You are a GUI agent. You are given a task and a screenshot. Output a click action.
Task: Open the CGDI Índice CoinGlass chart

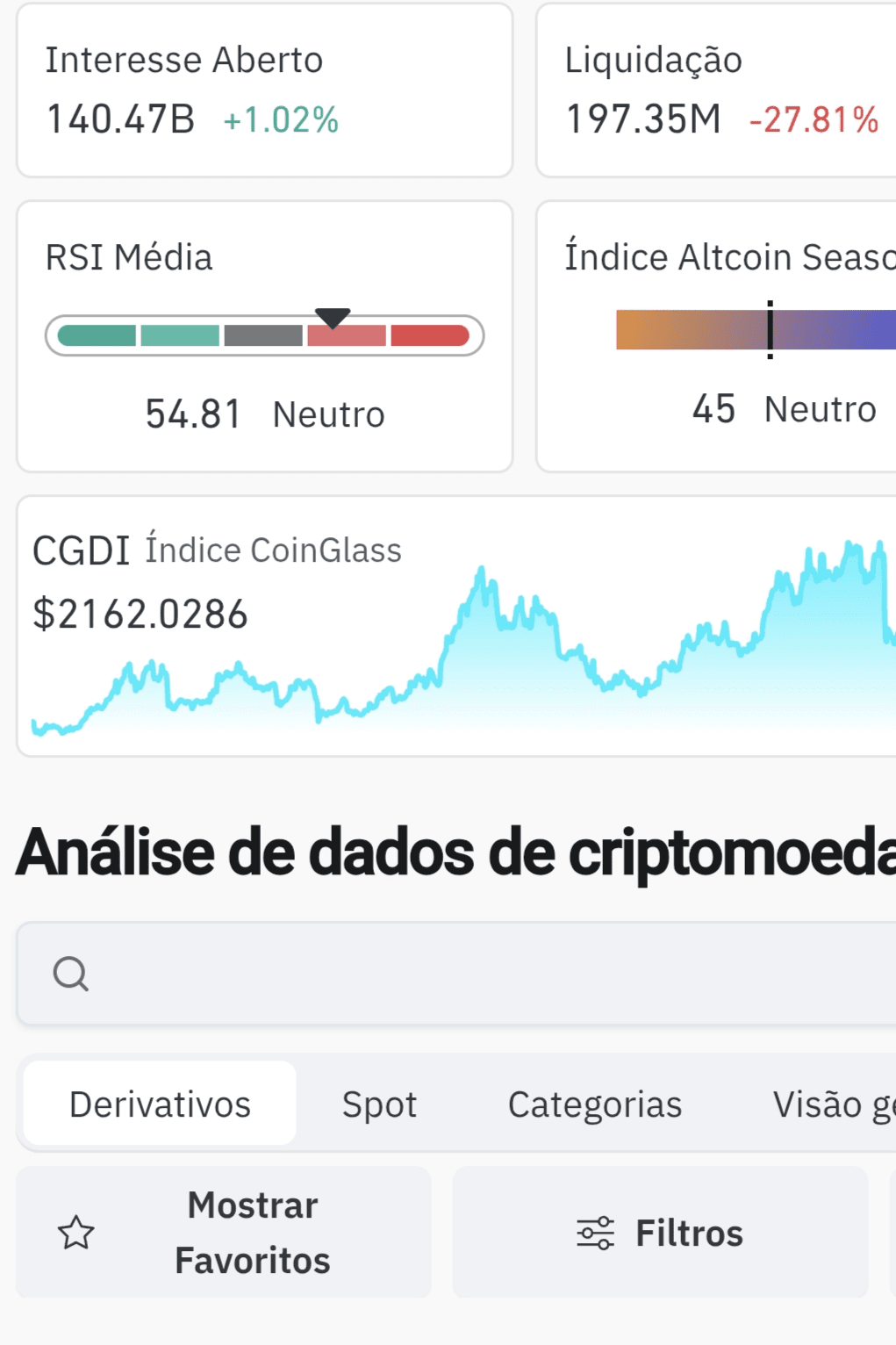[x=456, y=626]
